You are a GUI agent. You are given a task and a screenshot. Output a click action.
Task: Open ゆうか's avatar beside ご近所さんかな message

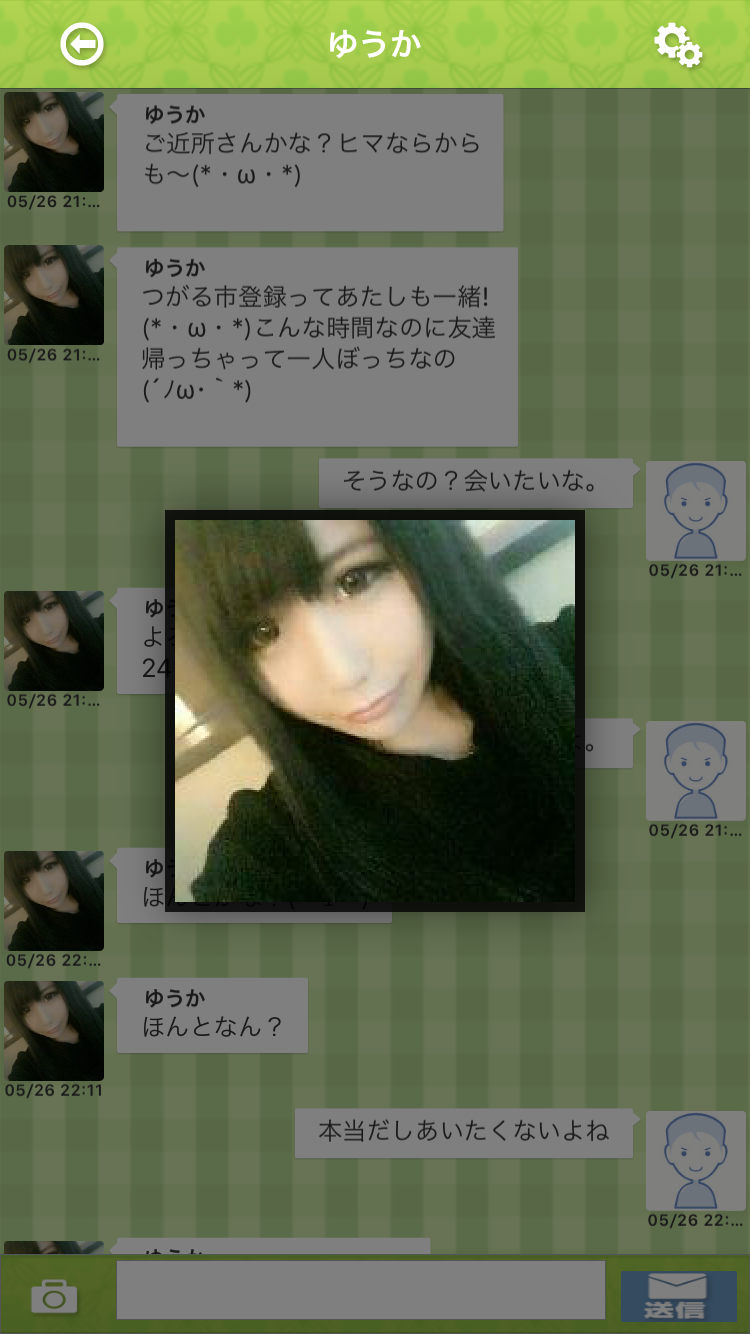pos(54,142)
